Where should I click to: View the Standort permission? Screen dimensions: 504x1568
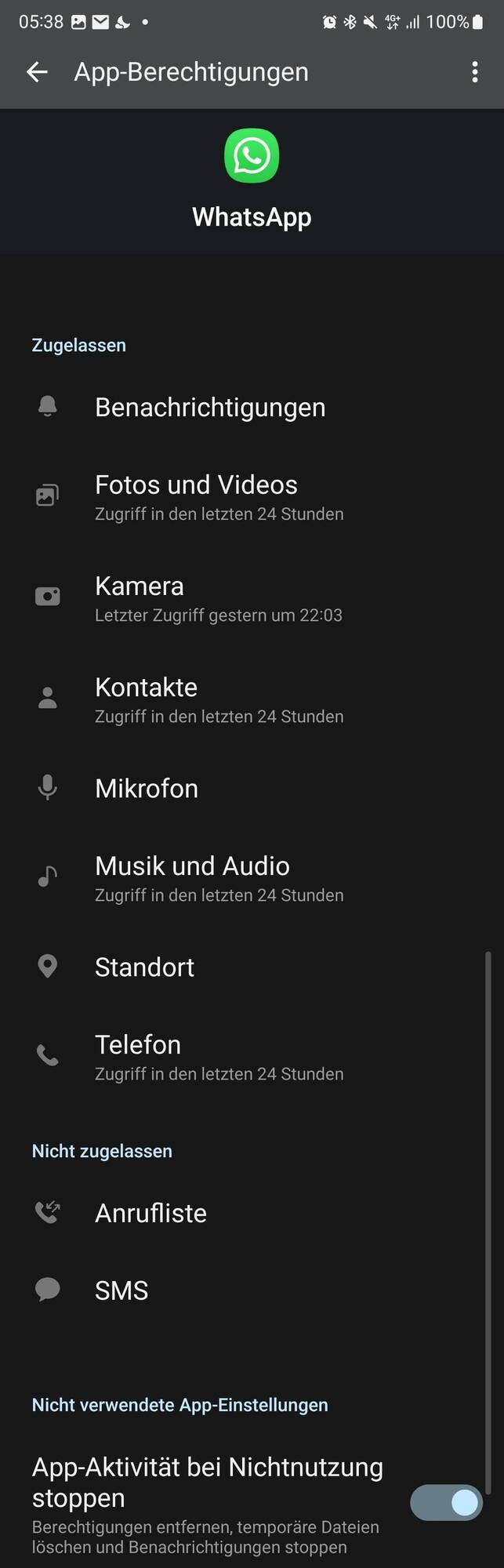click(144, 967)
